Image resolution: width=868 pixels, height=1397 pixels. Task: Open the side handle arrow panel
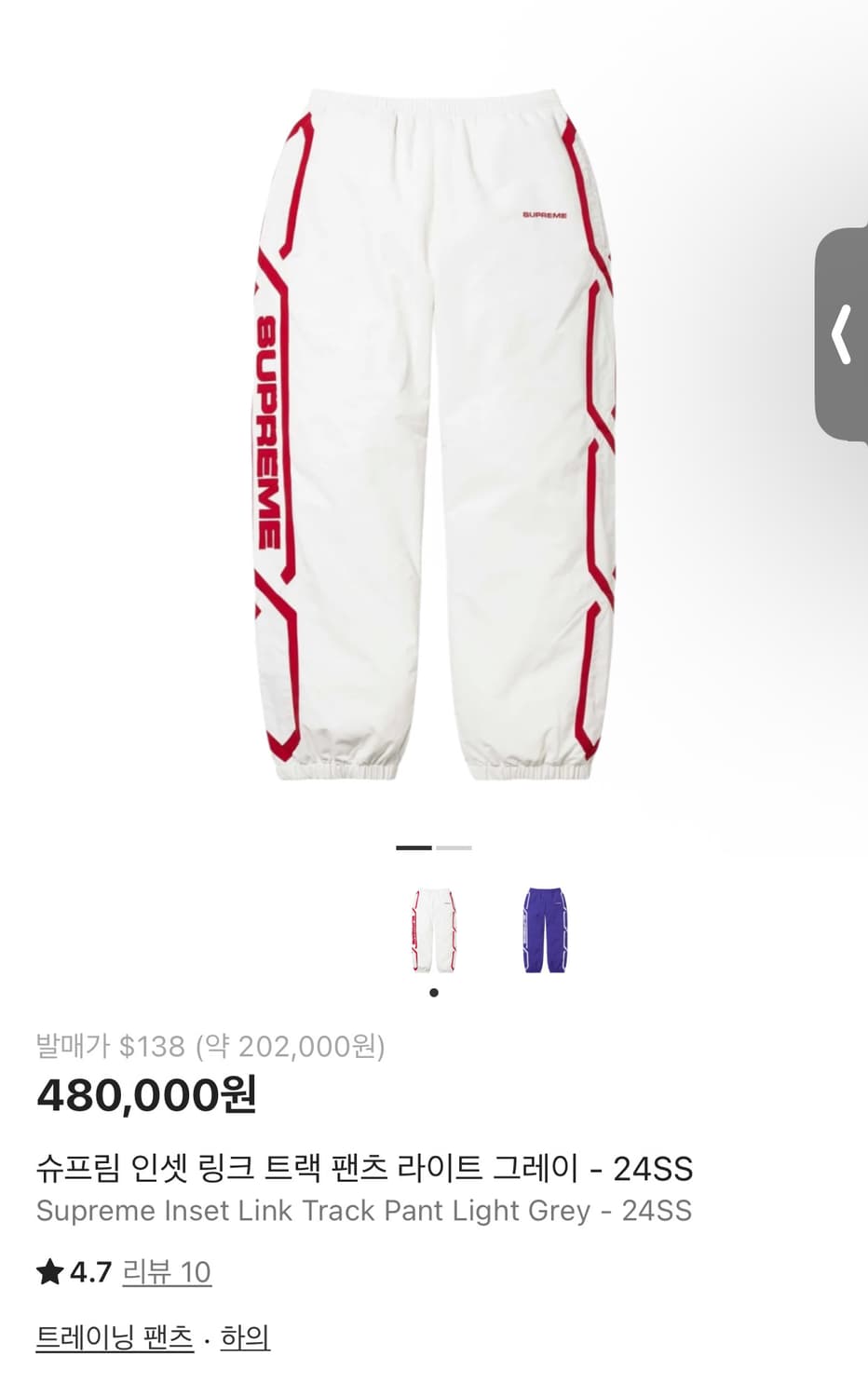point(843,333)
